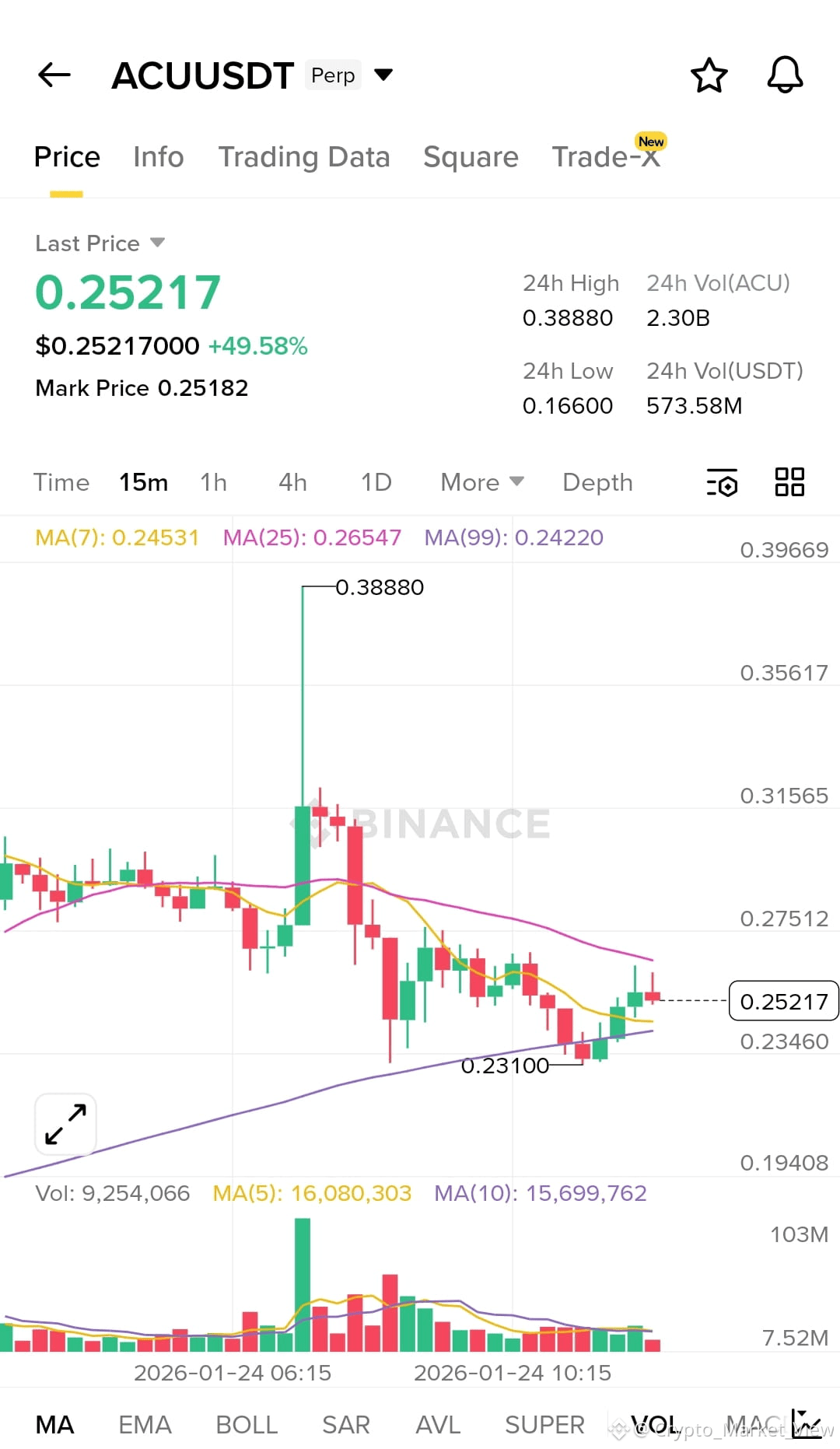Viewport: 840px width, 1449px height.
Task: Open notifications via bell icon
Action: tap(784, 75)
